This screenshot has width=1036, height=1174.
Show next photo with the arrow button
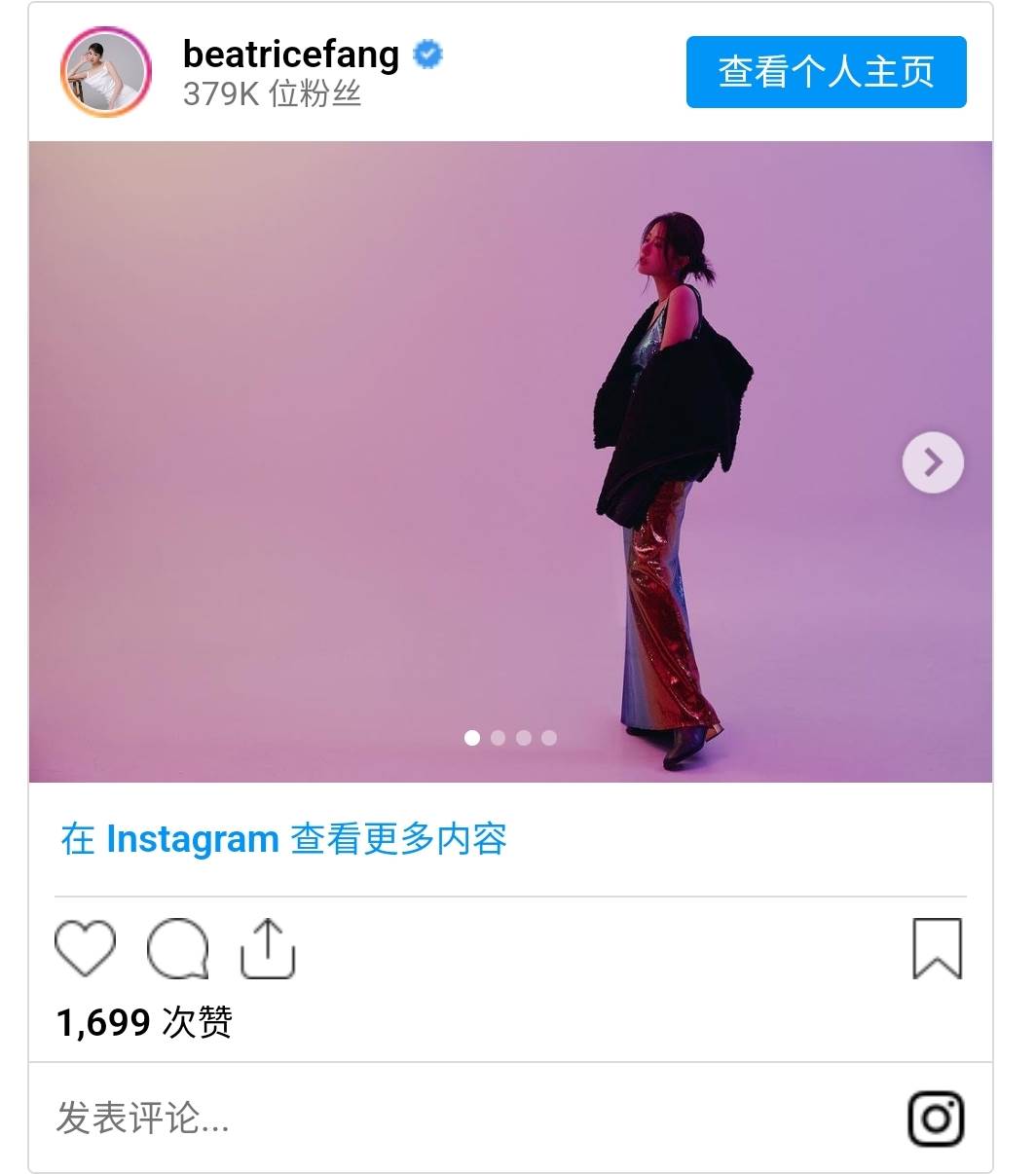point(933,462)
